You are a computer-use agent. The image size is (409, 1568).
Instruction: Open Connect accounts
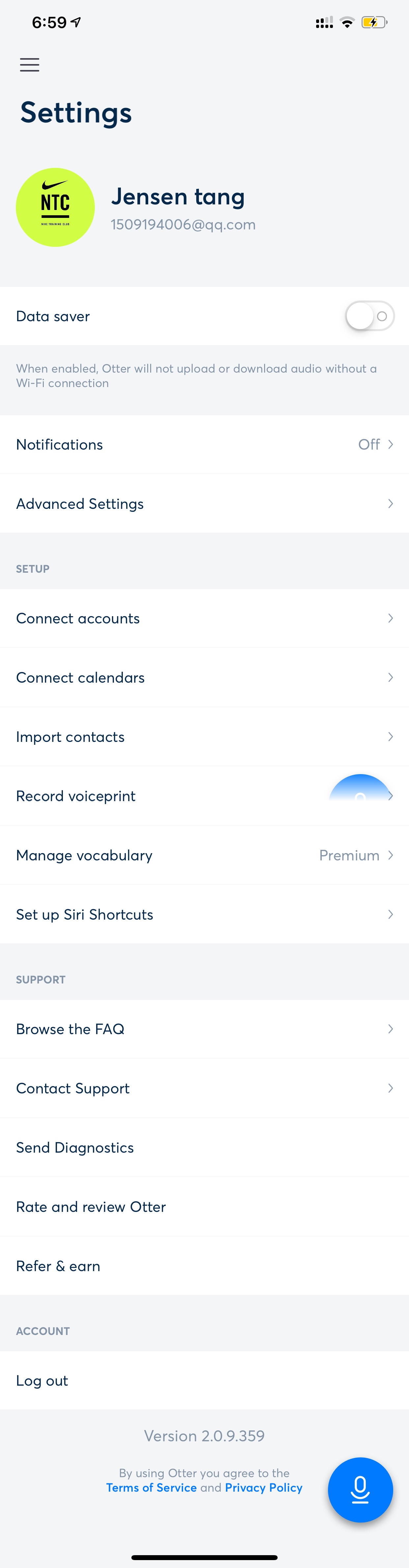204,618
